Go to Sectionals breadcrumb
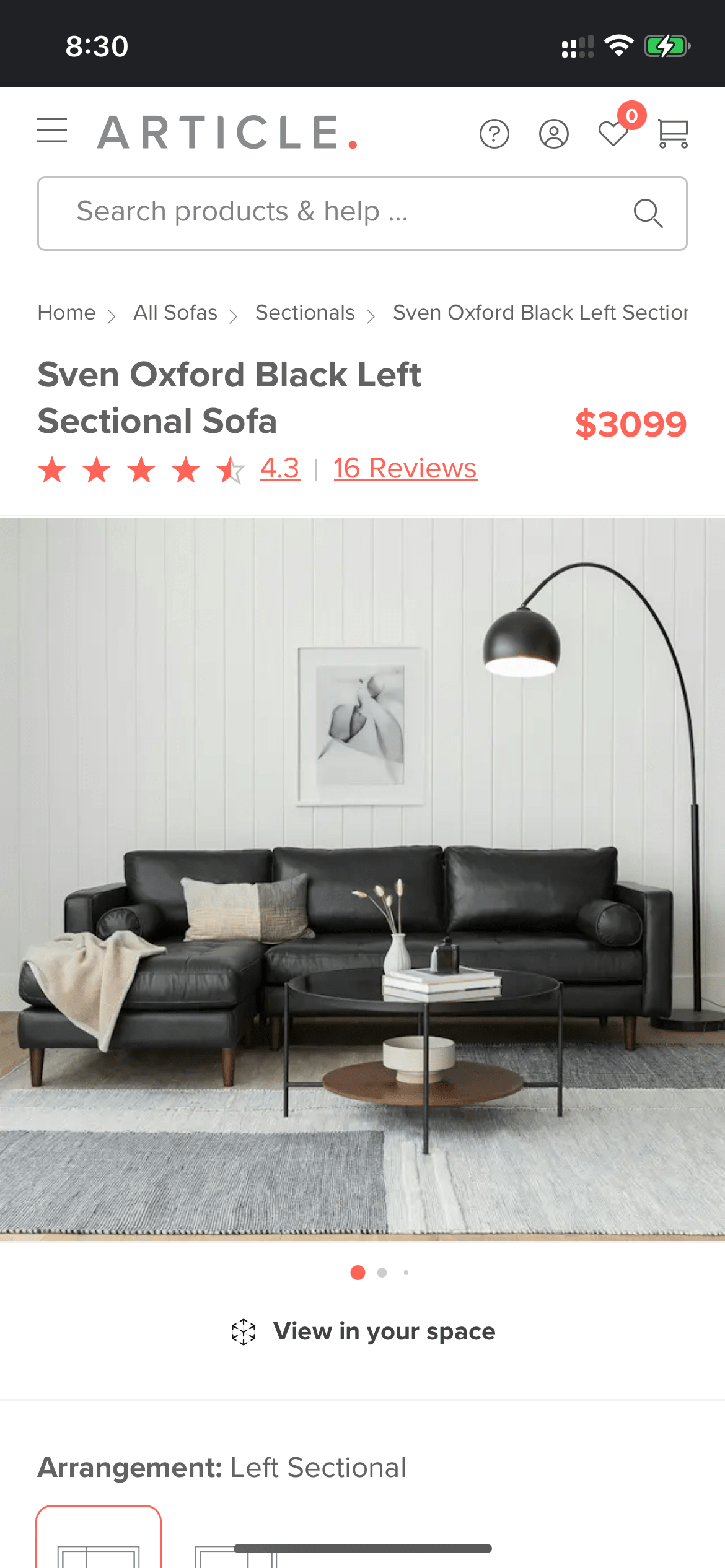The height and width of the screenshot is (1568, 725). pyautogui.click(x=305, y=313)
